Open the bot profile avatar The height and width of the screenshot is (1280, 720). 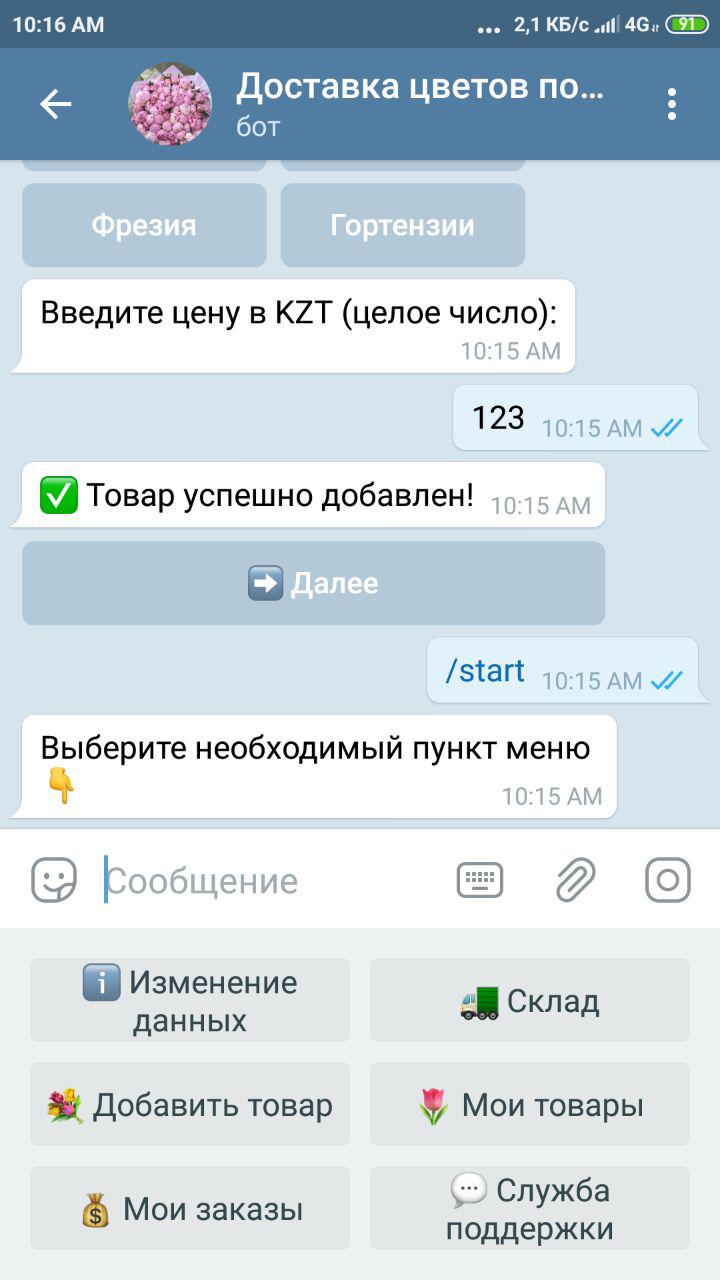click(170, 104)
